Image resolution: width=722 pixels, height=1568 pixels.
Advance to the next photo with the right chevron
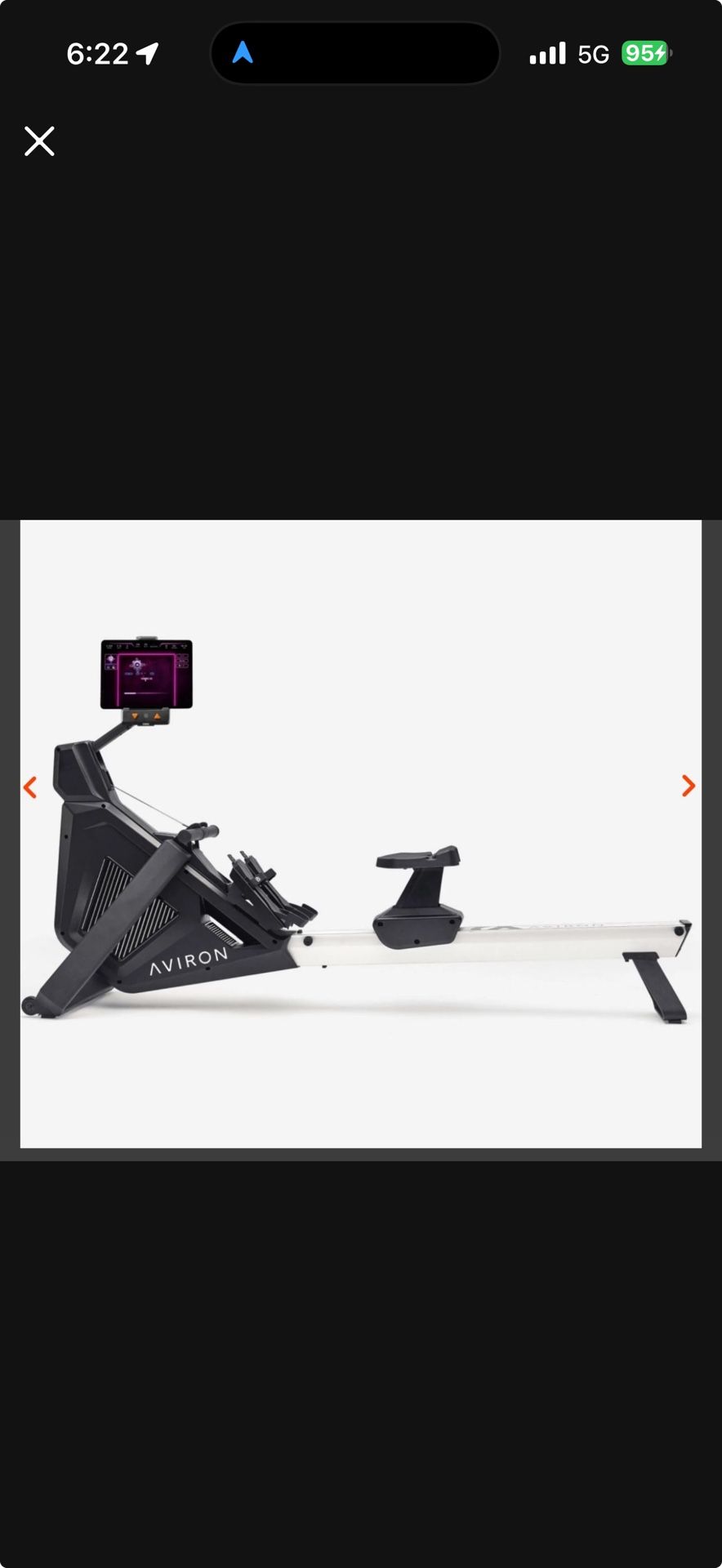point(689,786)
